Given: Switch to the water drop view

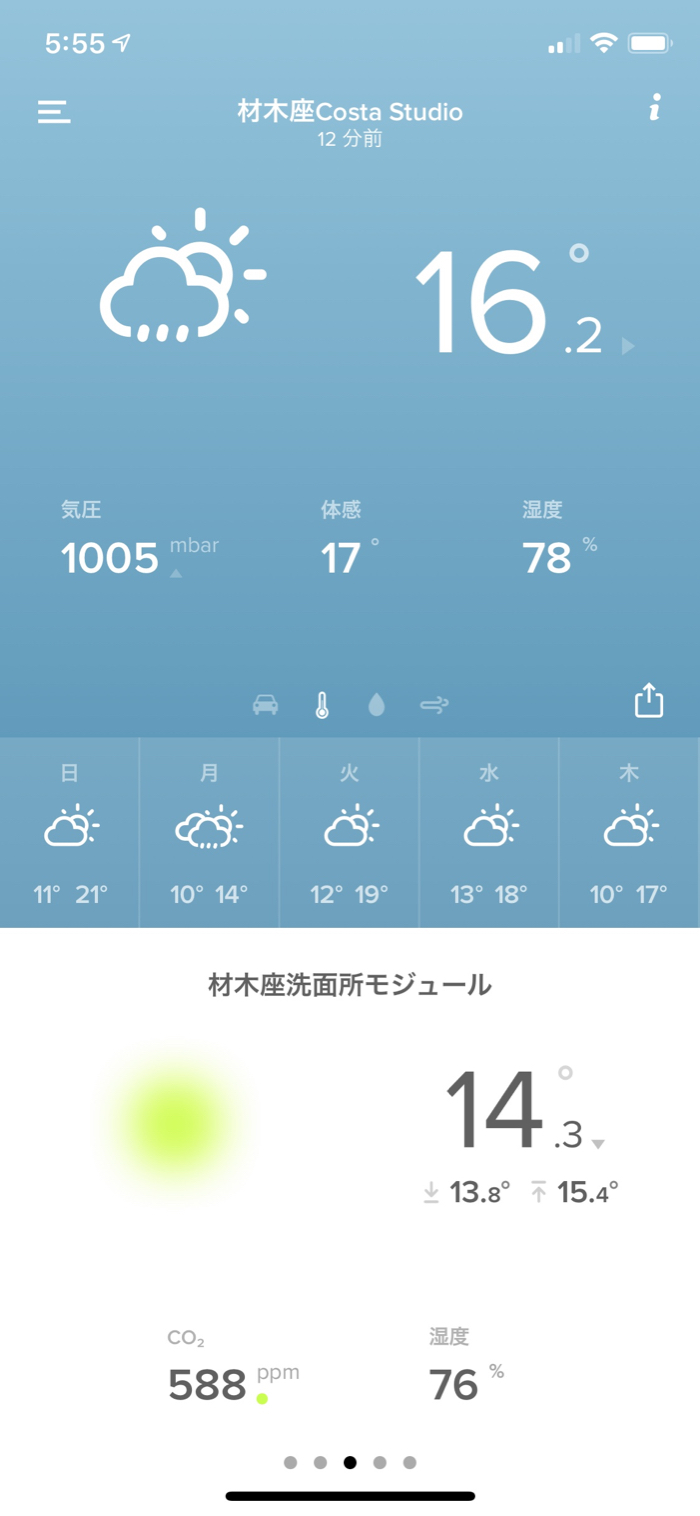Looking at the screenshot, I should [376, 705].
